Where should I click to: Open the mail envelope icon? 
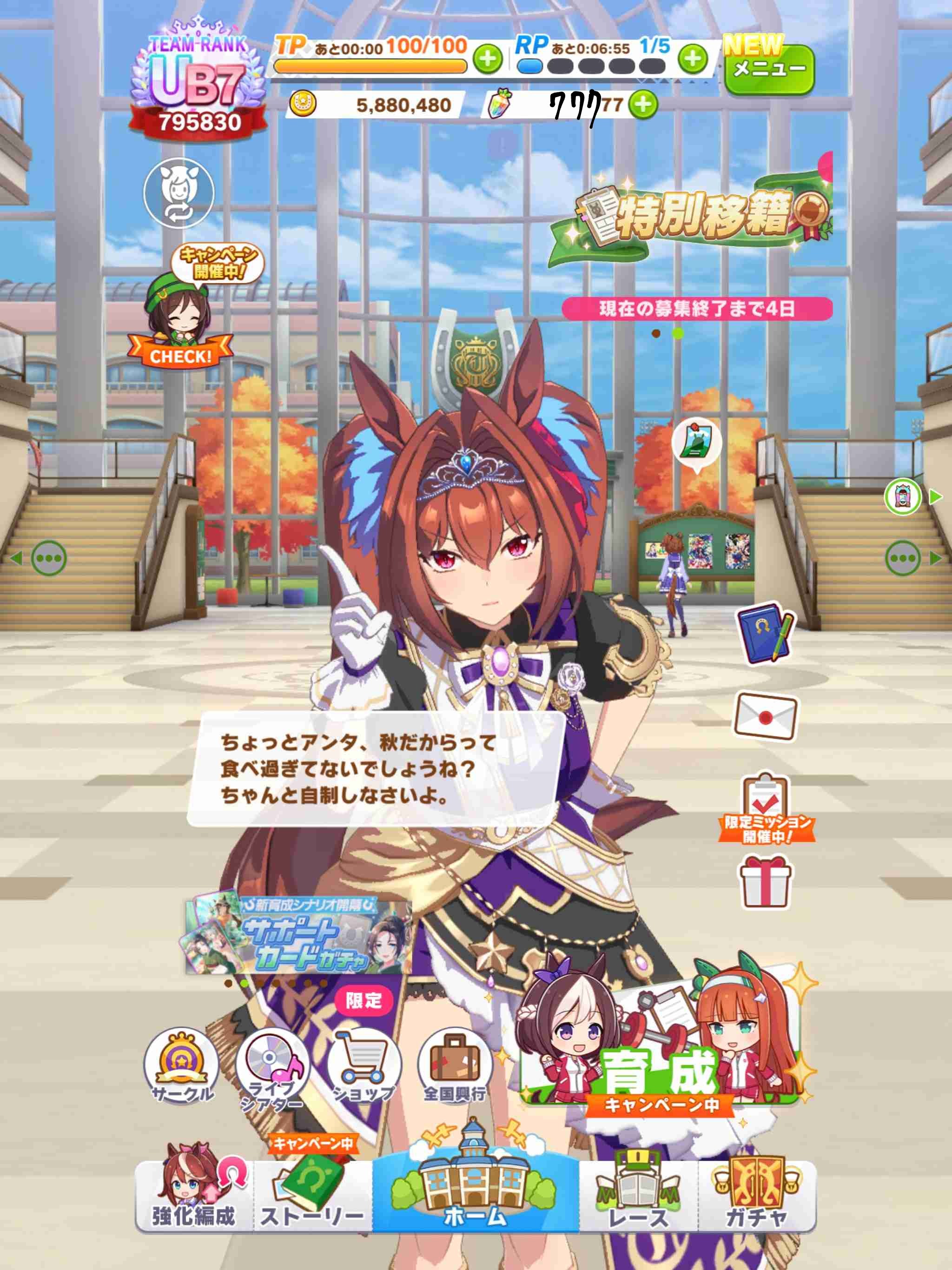click(766, 716)
